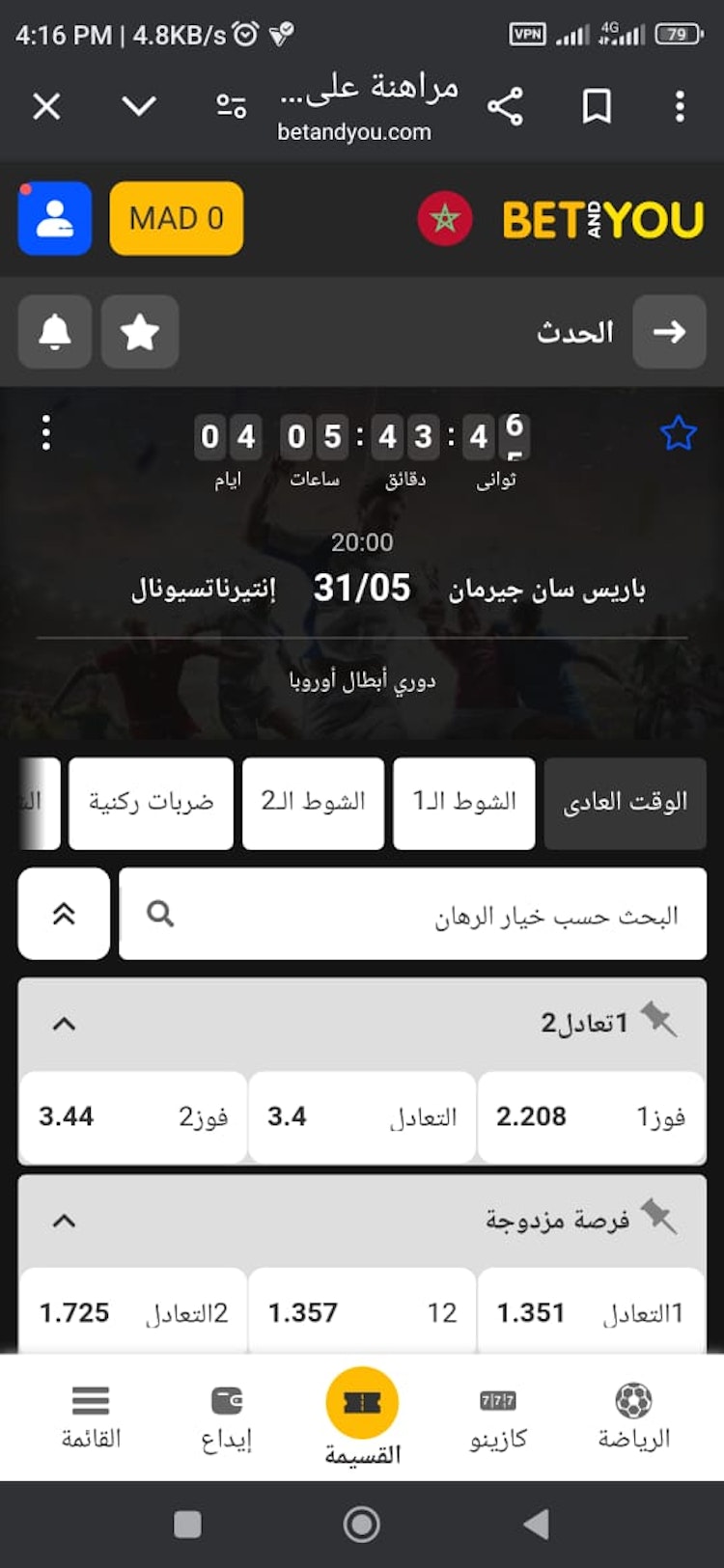The image size is (724, 1568).
Task: Collapse the فرصة مزدوجة market section
Action: click(x=64, y=1221)
